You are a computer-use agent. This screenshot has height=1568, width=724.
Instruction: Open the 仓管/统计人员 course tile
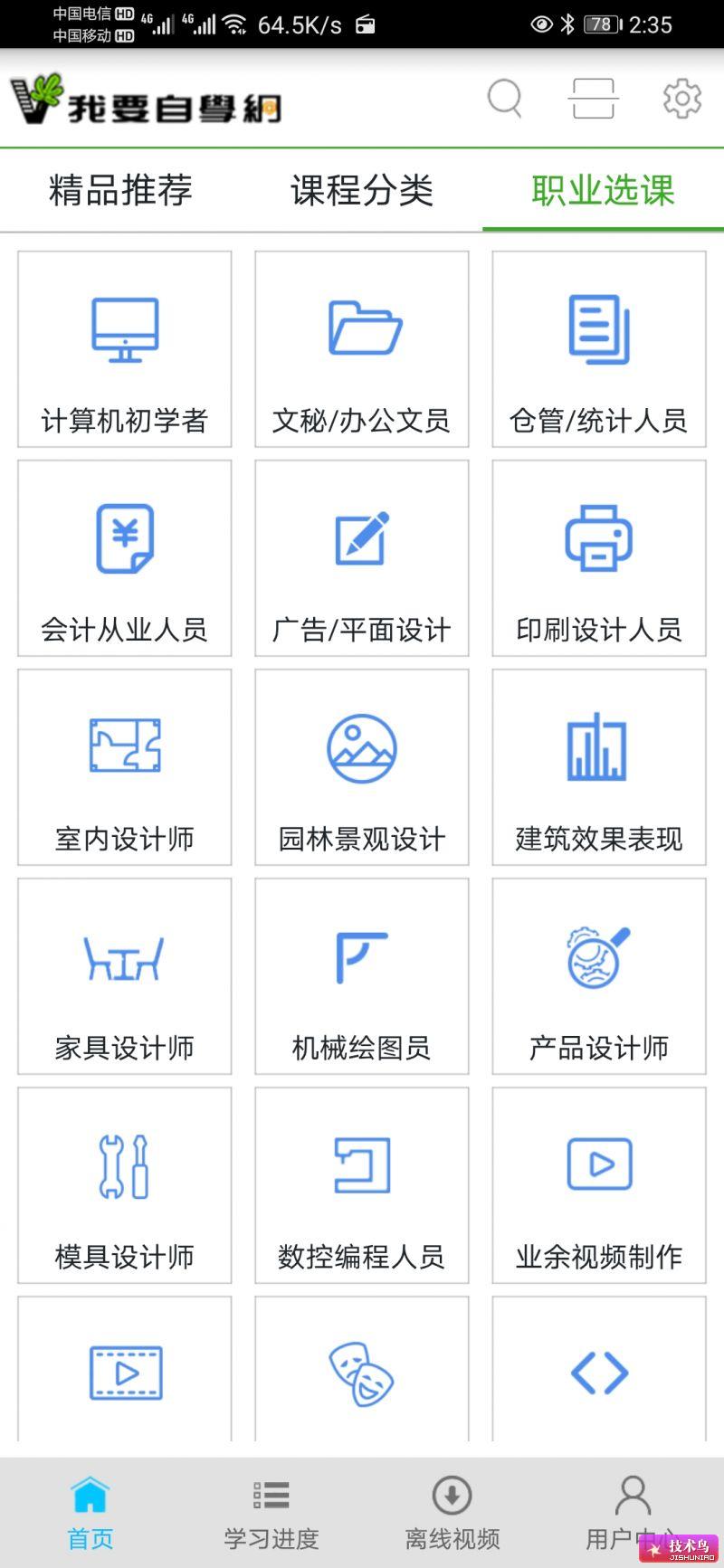pyautogui.click(x=599, y=349)
